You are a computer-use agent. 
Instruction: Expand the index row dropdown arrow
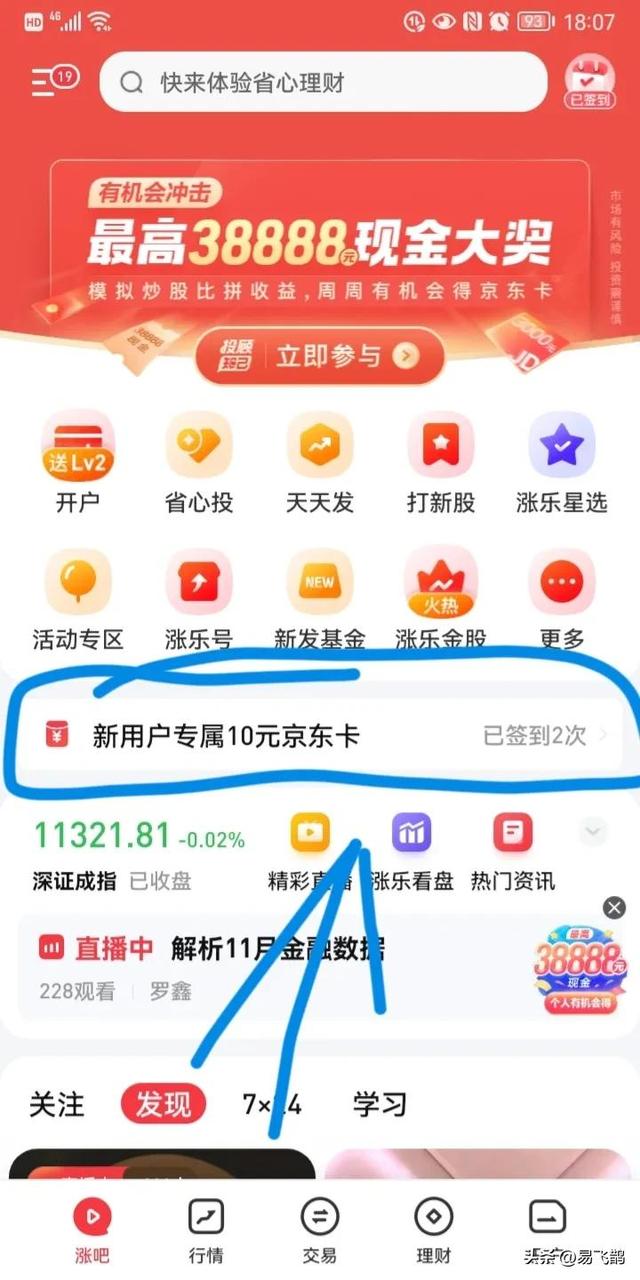coord(593,830)
